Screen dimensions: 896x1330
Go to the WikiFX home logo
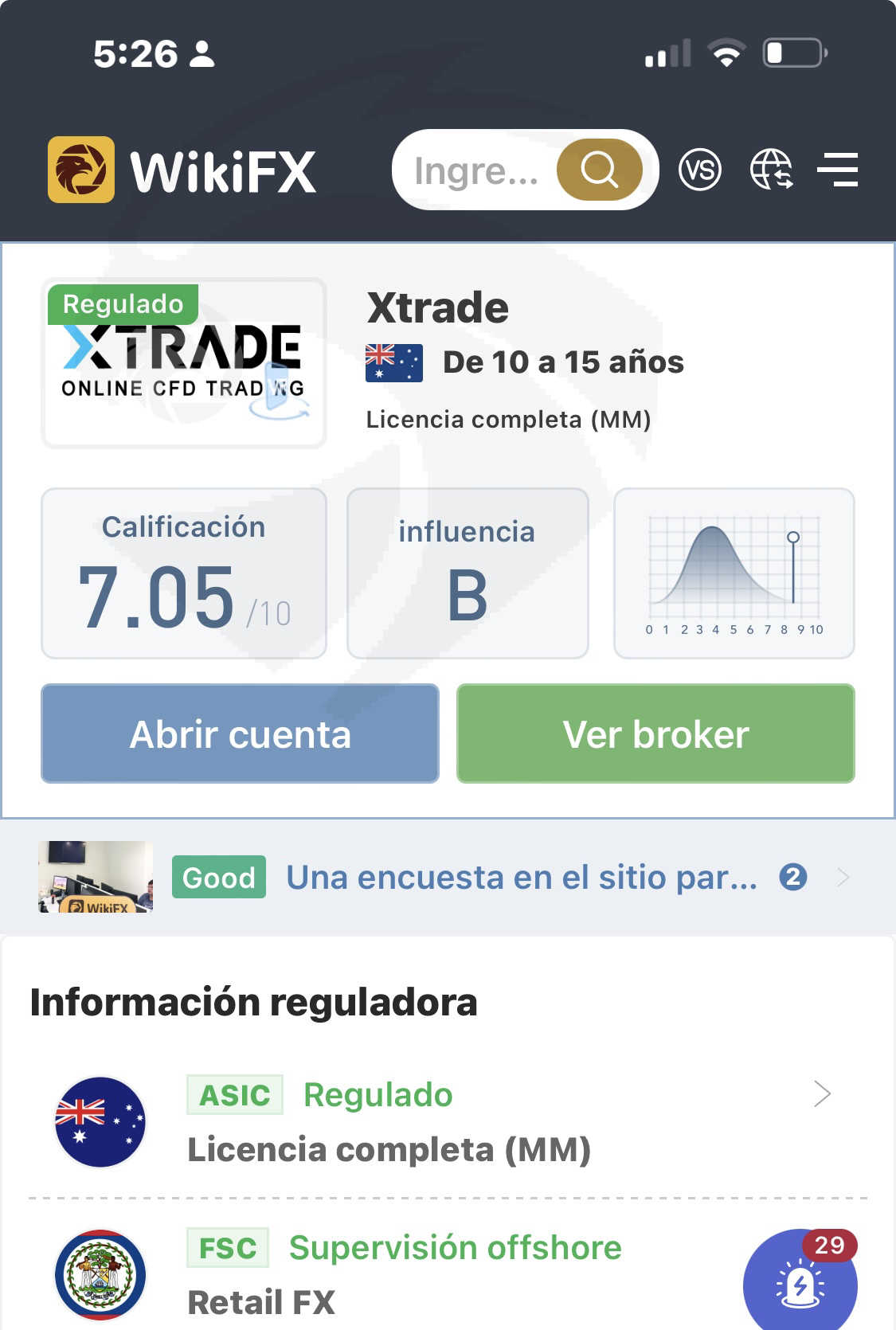pos(182,170)
